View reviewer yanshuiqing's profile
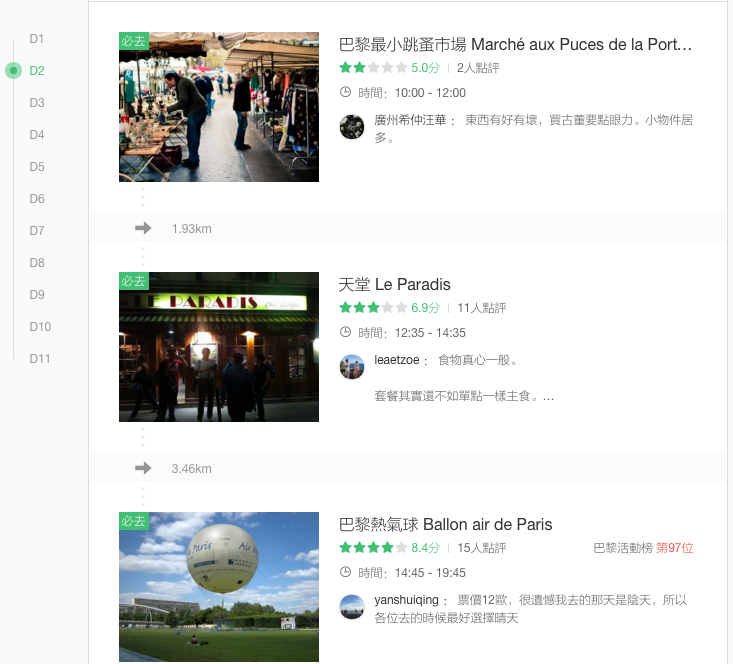 point(406,600)
